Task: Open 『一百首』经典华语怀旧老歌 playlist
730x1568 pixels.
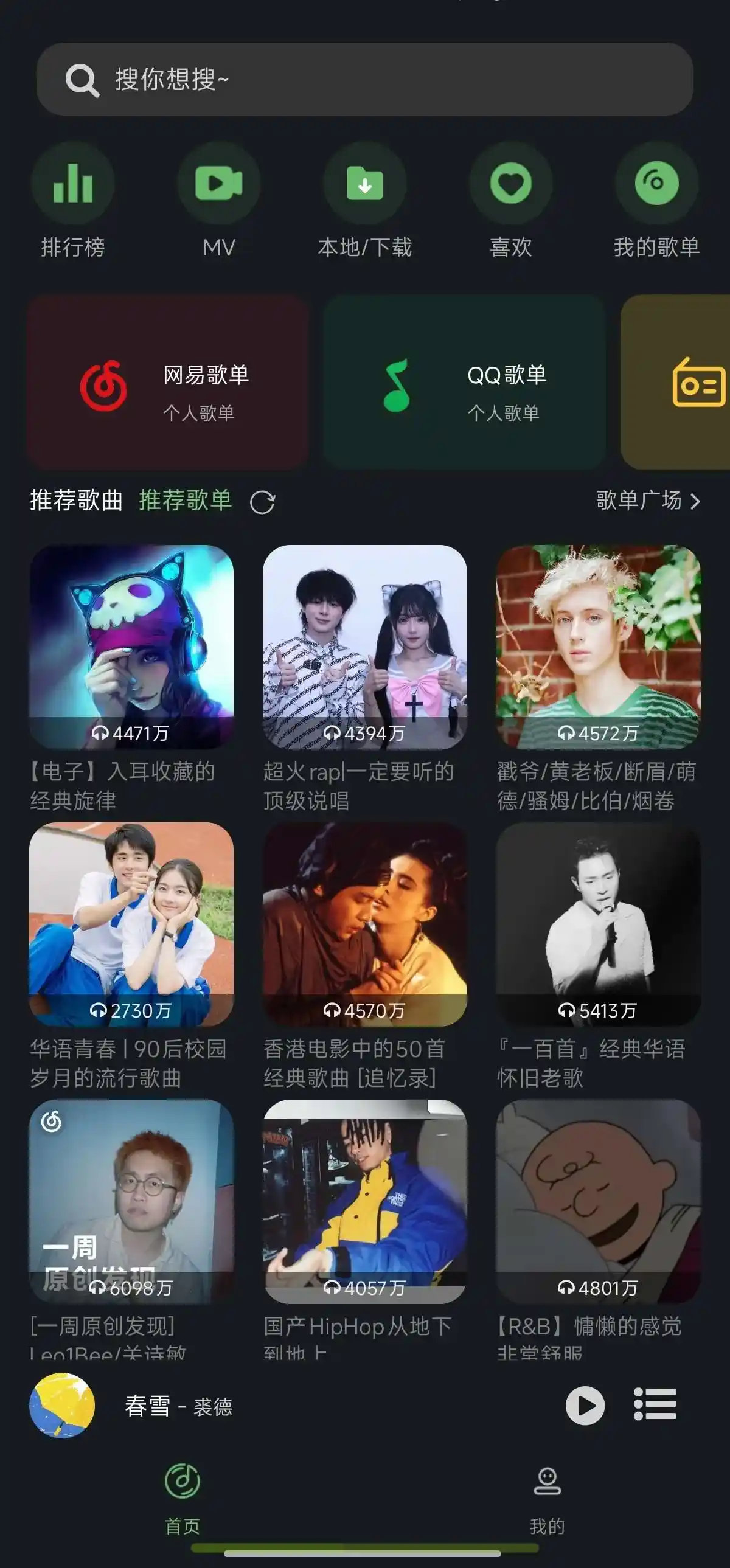Action: coord(598,924)
